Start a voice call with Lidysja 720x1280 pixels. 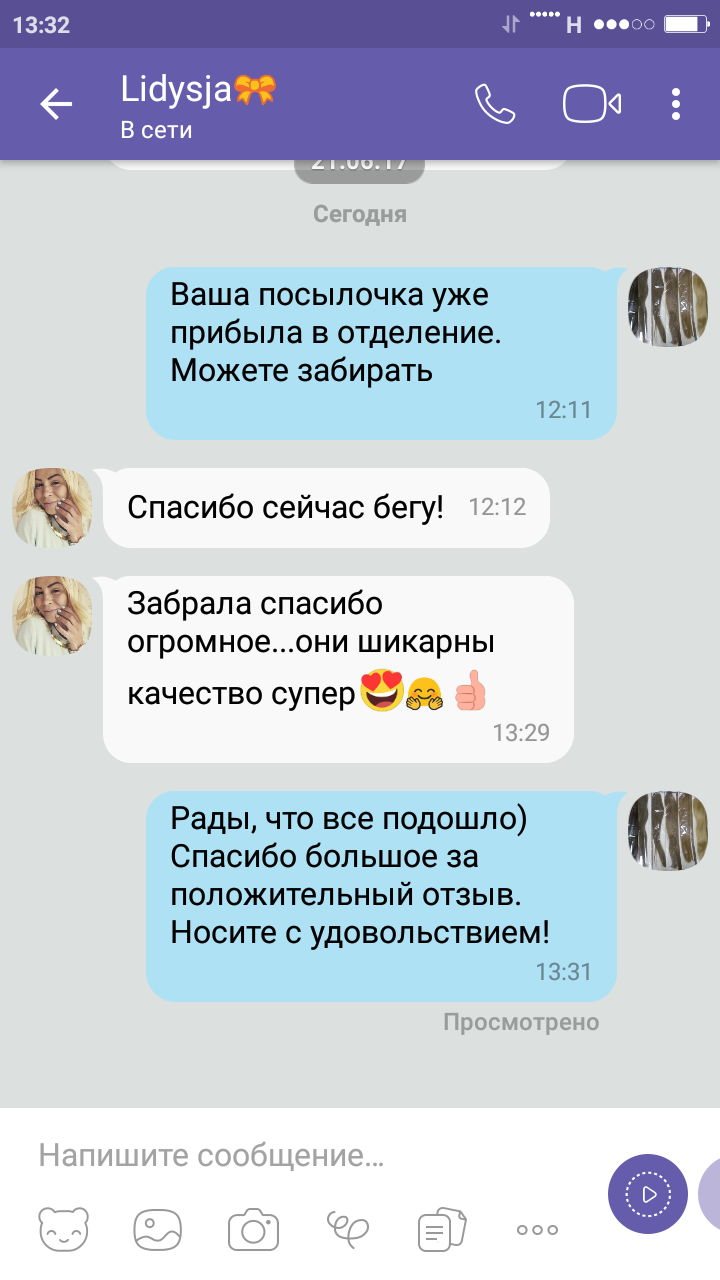[494, 104]
